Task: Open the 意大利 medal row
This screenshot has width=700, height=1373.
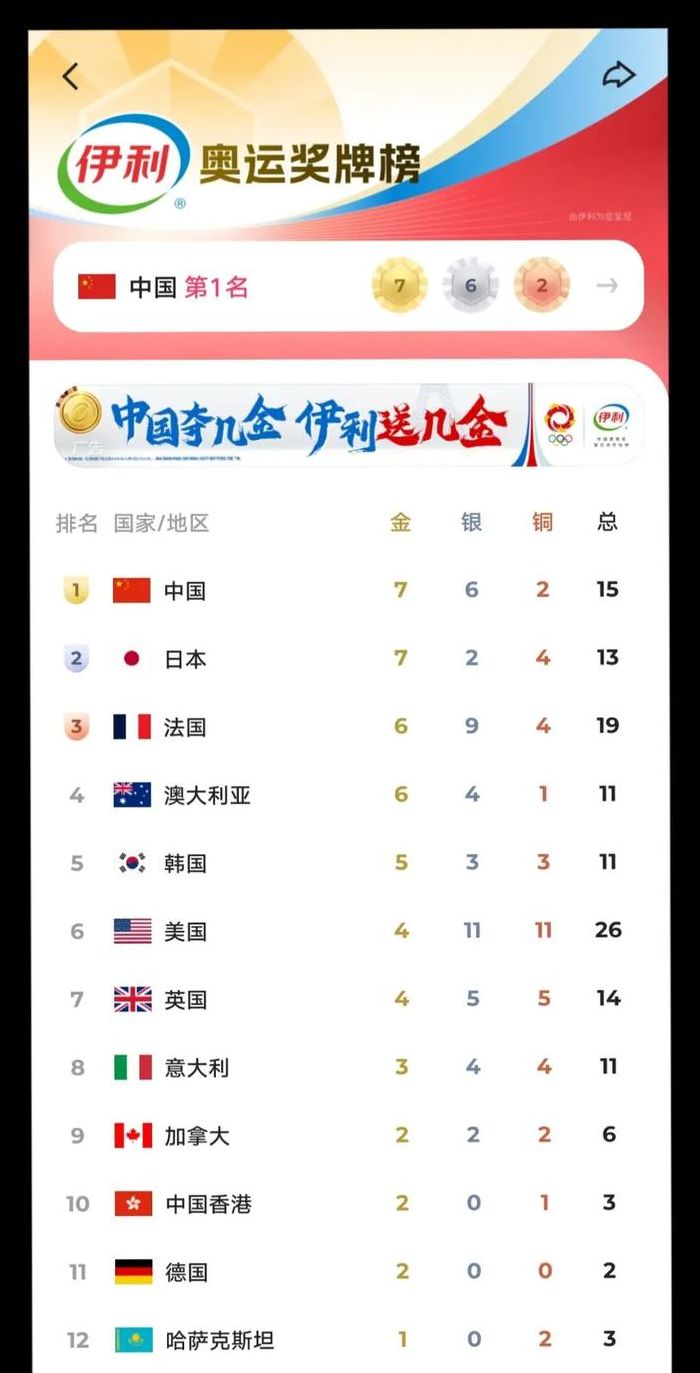Action: 350,1066
